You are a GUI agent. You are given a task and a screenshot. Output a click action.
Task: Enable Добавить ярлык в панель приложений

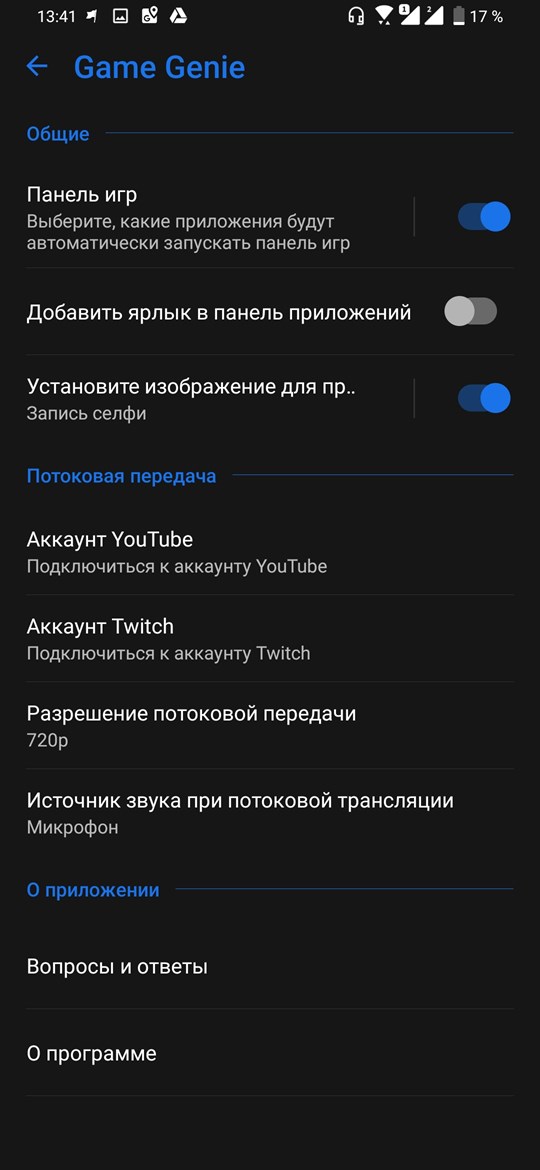[471, 311]
